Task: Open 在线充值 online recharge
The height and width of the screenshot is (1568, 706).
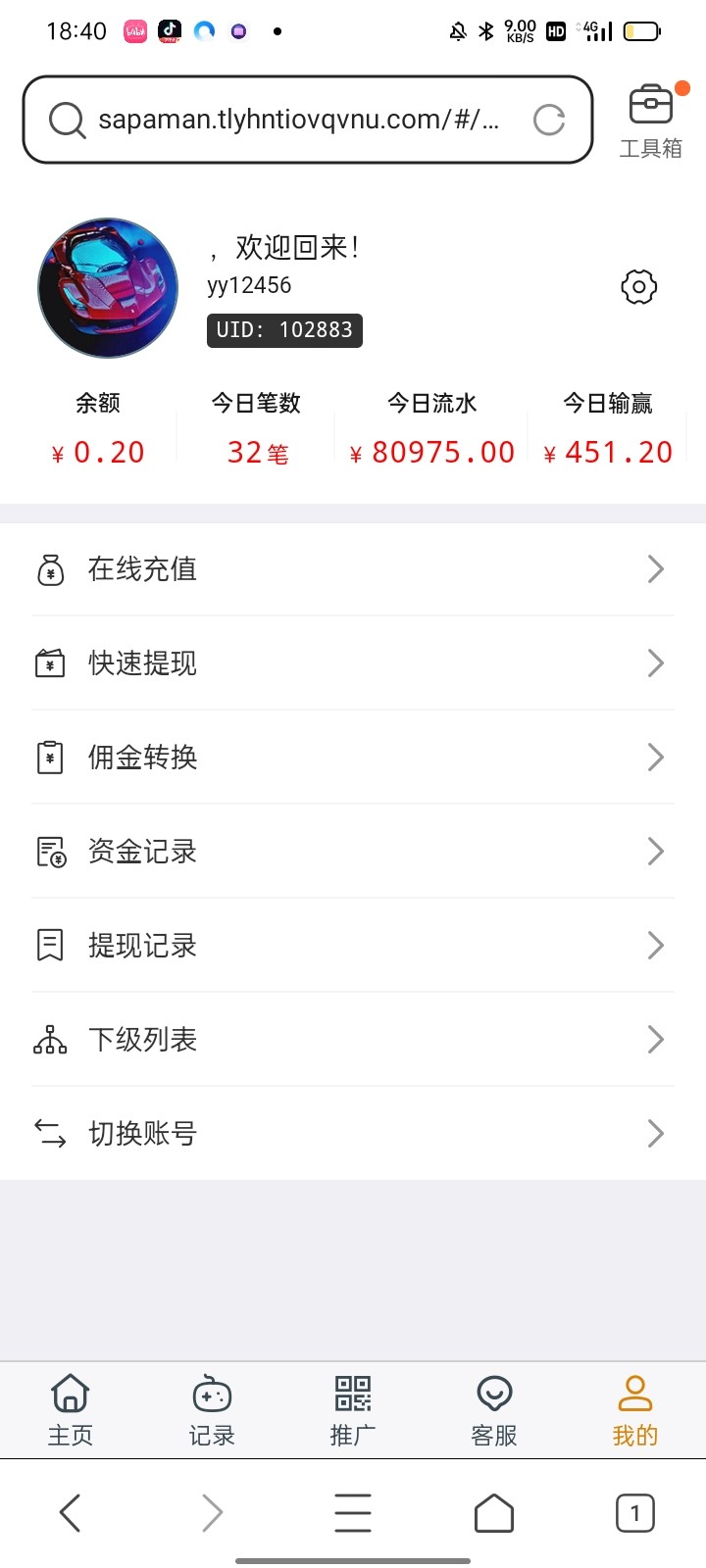Action: tap(353, 569)
